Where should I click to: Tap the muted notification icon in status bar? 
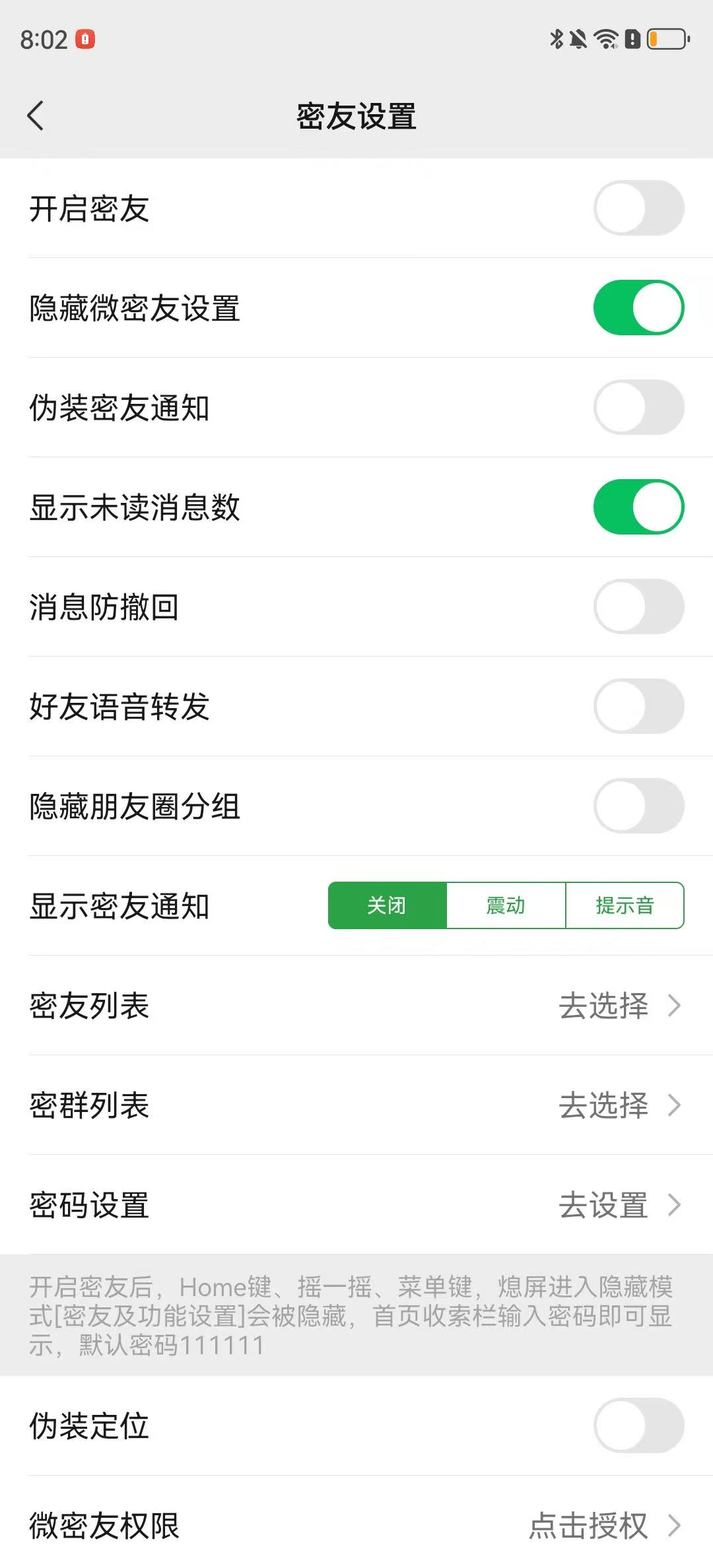(578, 39)
